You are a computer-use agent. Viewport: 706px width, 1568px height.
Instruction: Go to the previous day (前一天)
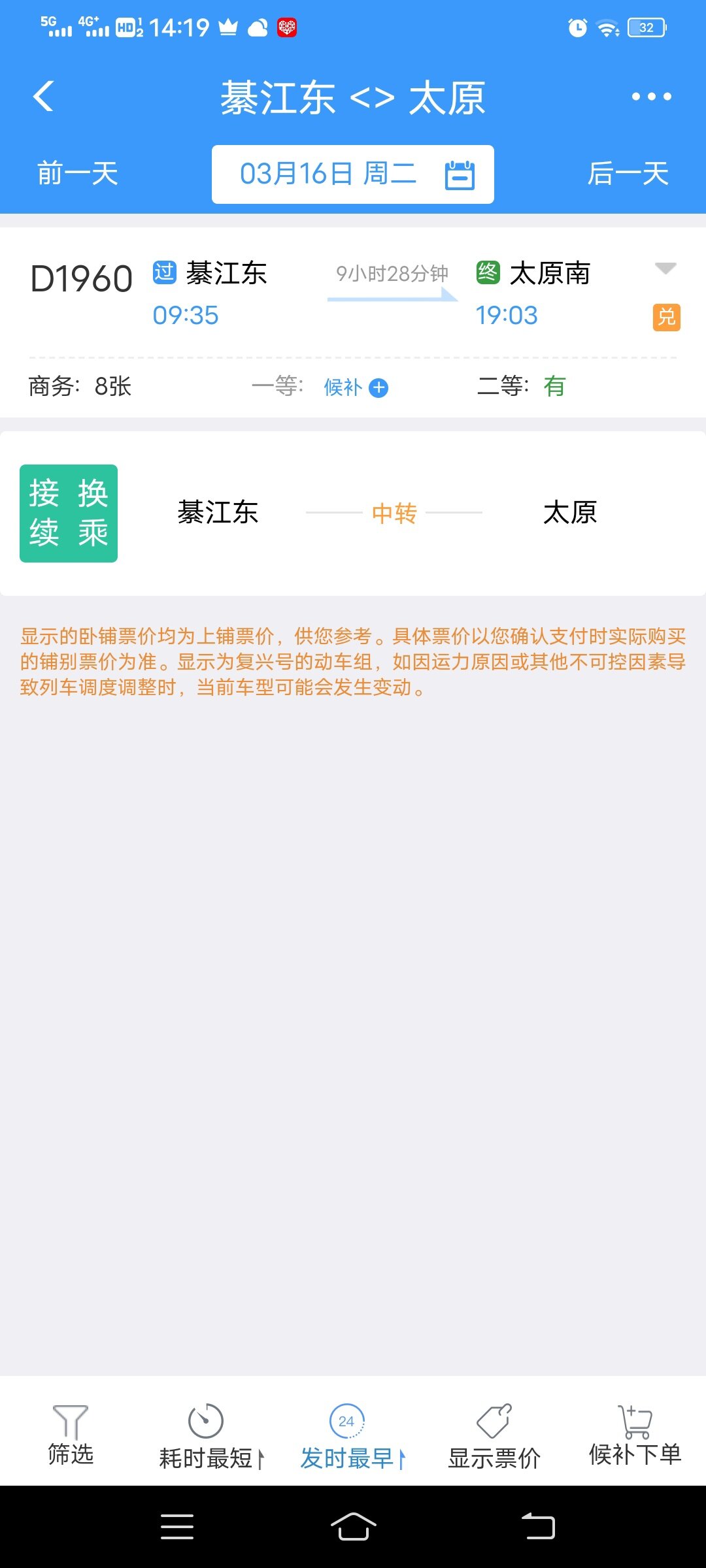77,174
